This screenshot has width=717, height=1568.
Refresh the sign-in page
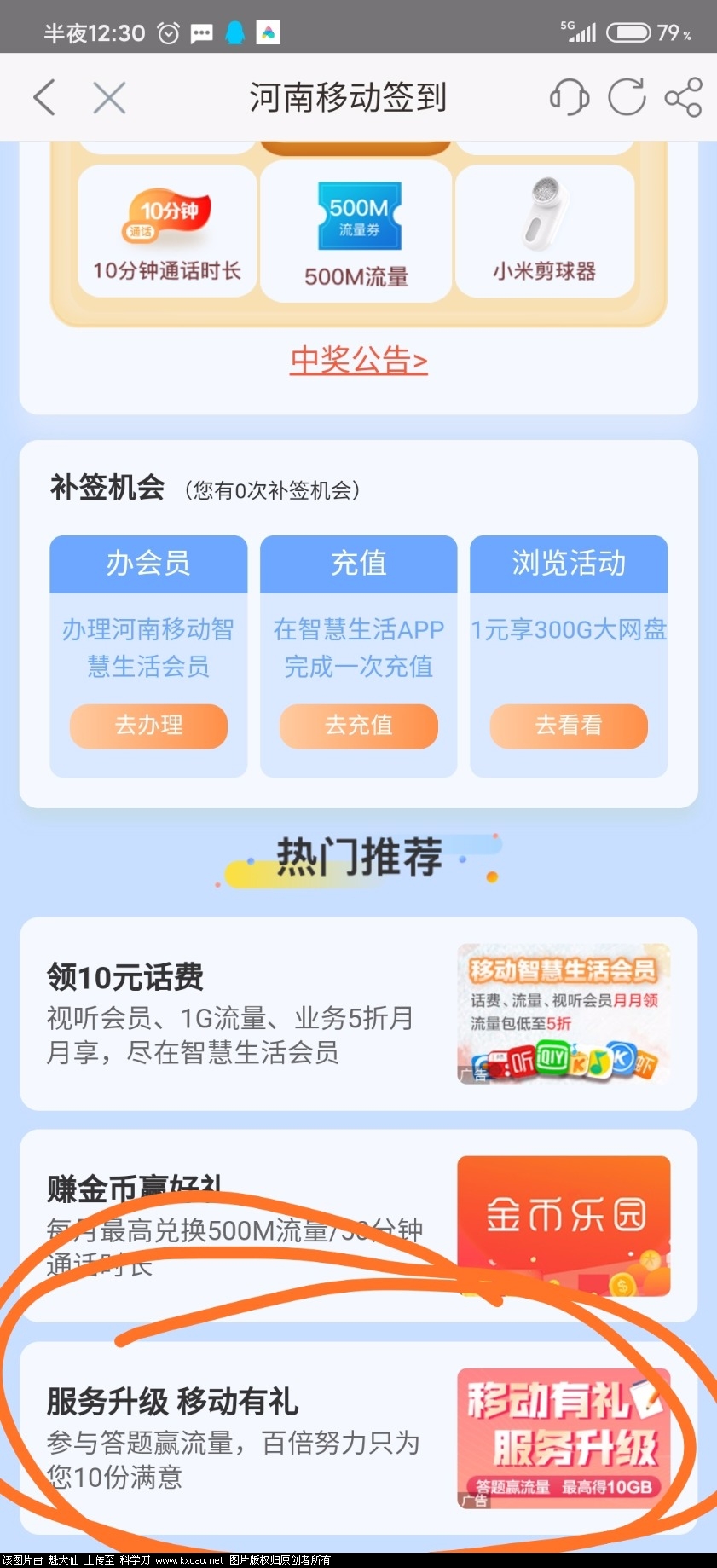627,97
